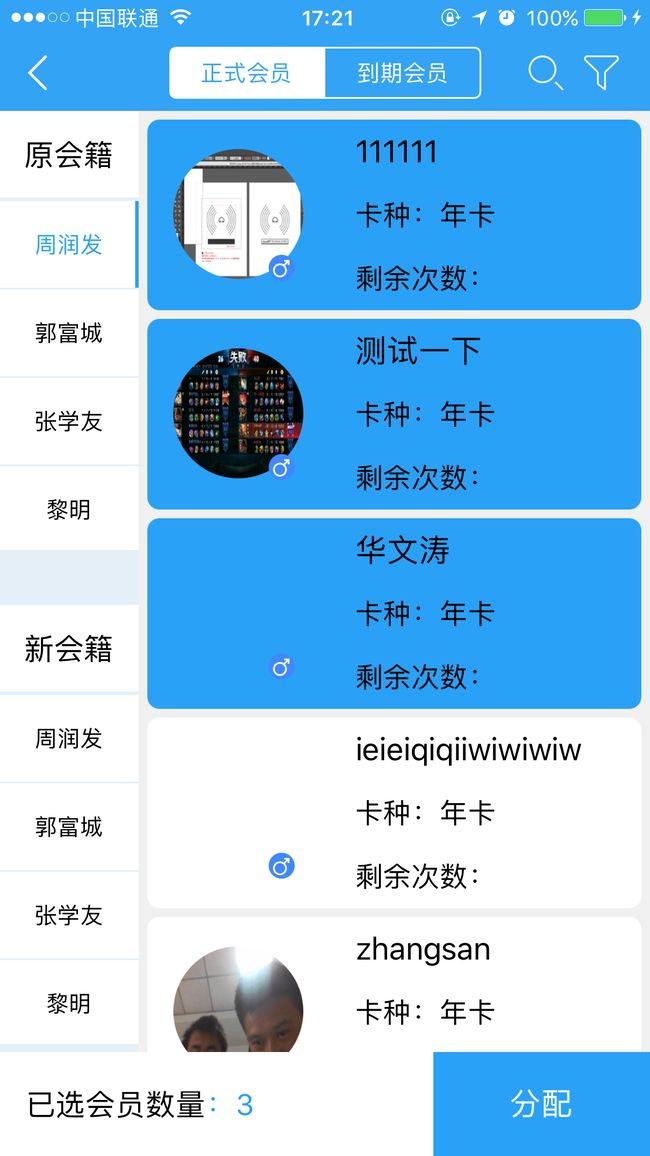Image resolution: width=650 pixels, height=1156 pixels.
Task: Deselect the member card 111111
Action: click(x=394, y=215)
